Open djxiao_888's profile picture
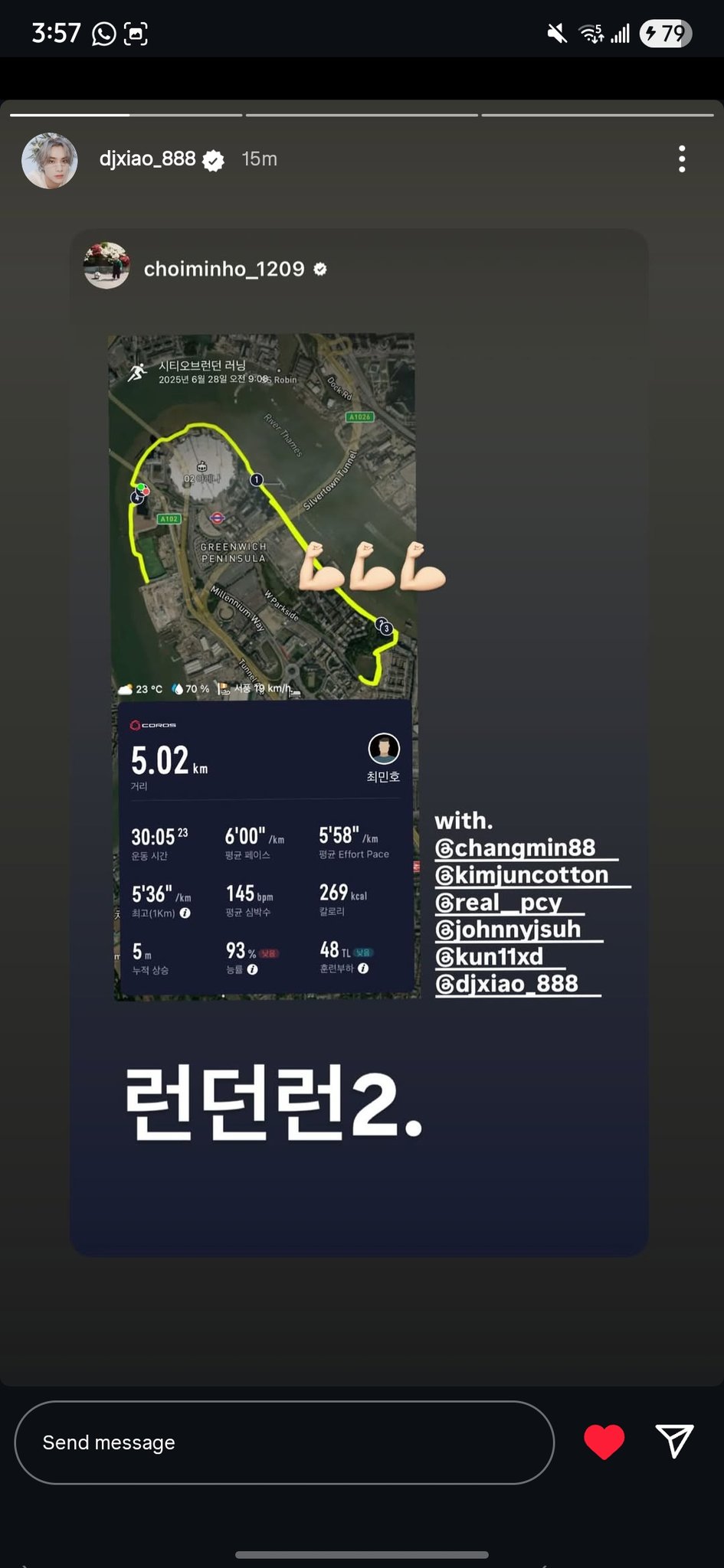 [50, 160]
